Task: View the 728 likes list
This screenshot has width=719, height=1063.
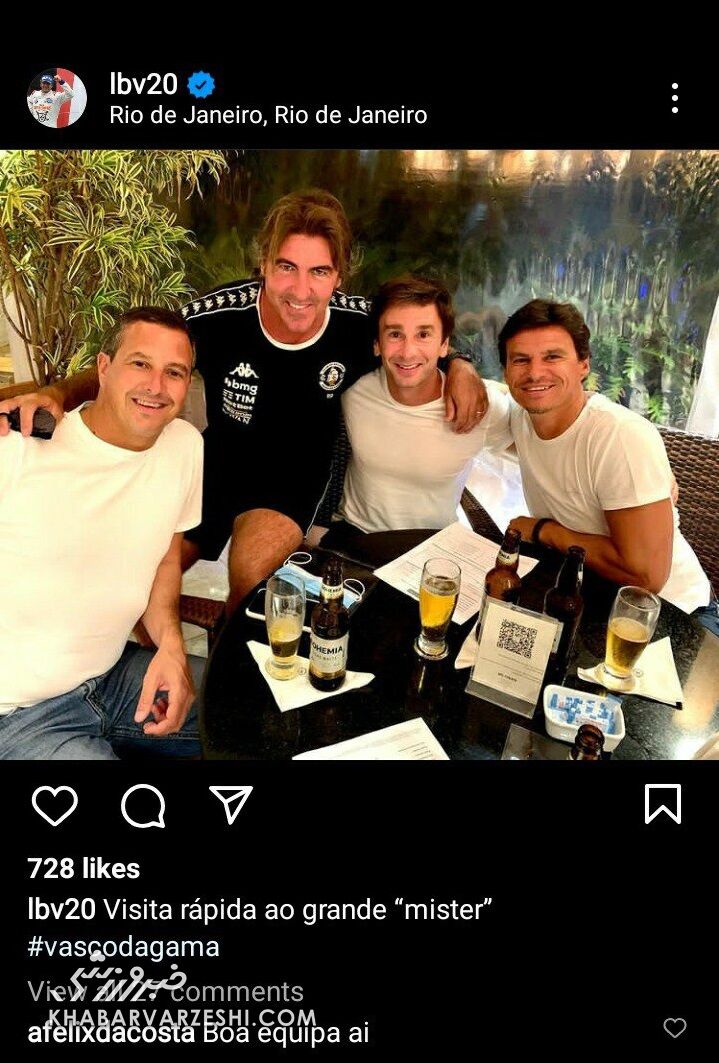Action: [83, 868]
